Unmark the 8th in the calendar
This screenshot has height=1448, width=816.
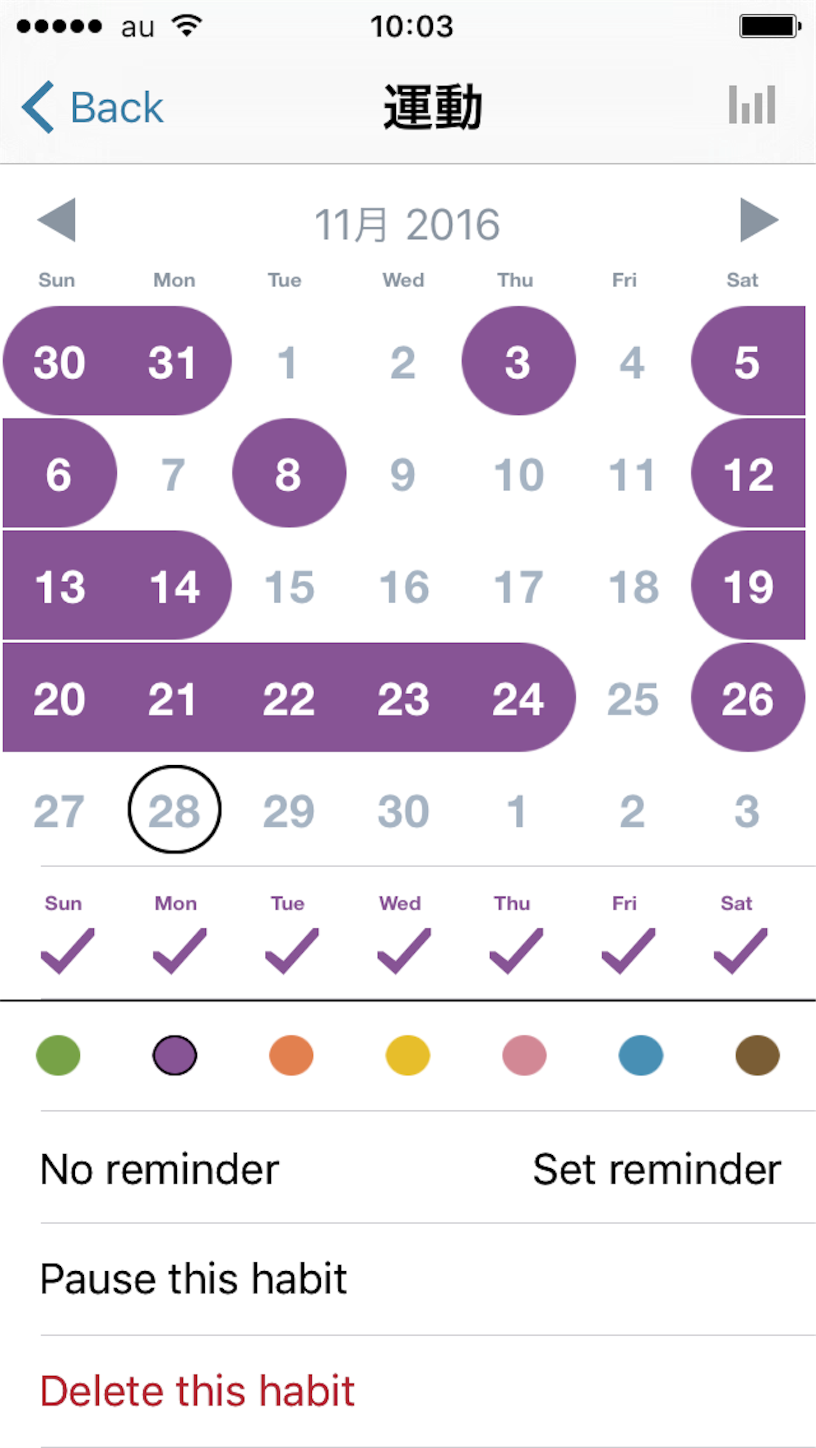coord(289,474)
